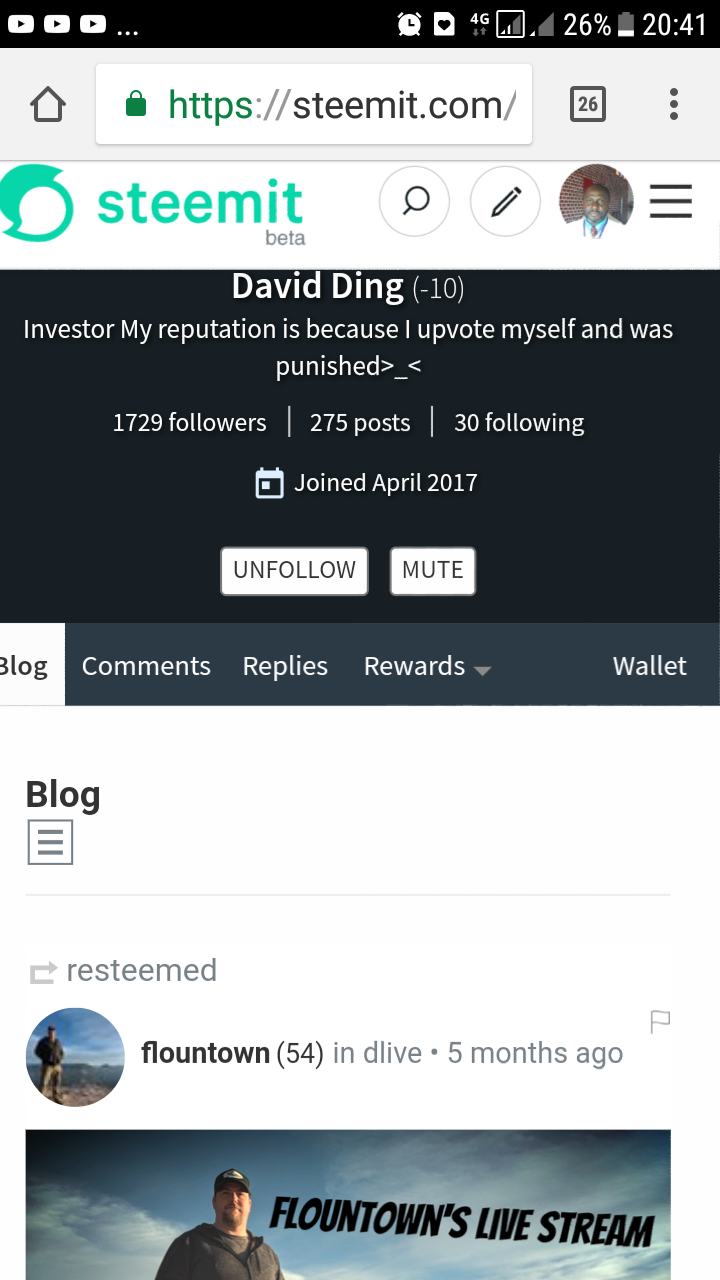Open my profile avatar menu
Viewport: 720px width, 1280px height.
coord(596,202)
